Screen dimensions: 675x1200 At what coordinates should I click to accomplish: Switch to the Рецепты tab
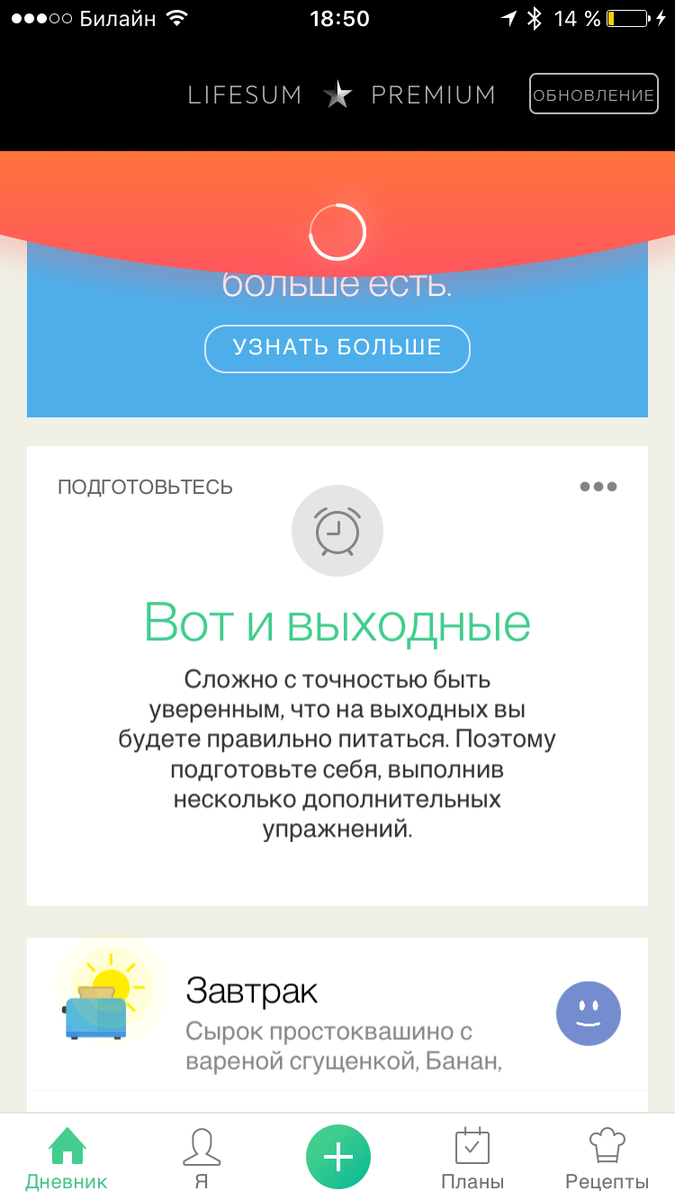(607, 1159)
